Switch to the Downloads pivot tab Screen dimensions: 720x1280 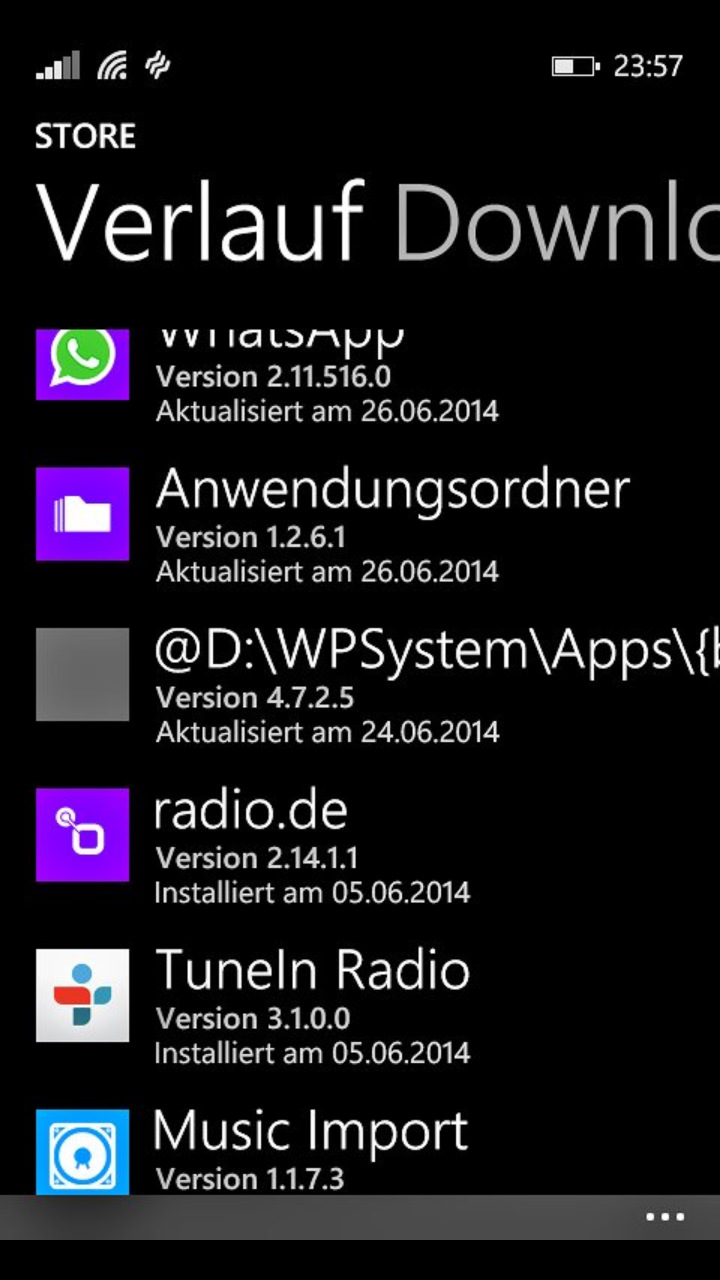coord(557,222)
